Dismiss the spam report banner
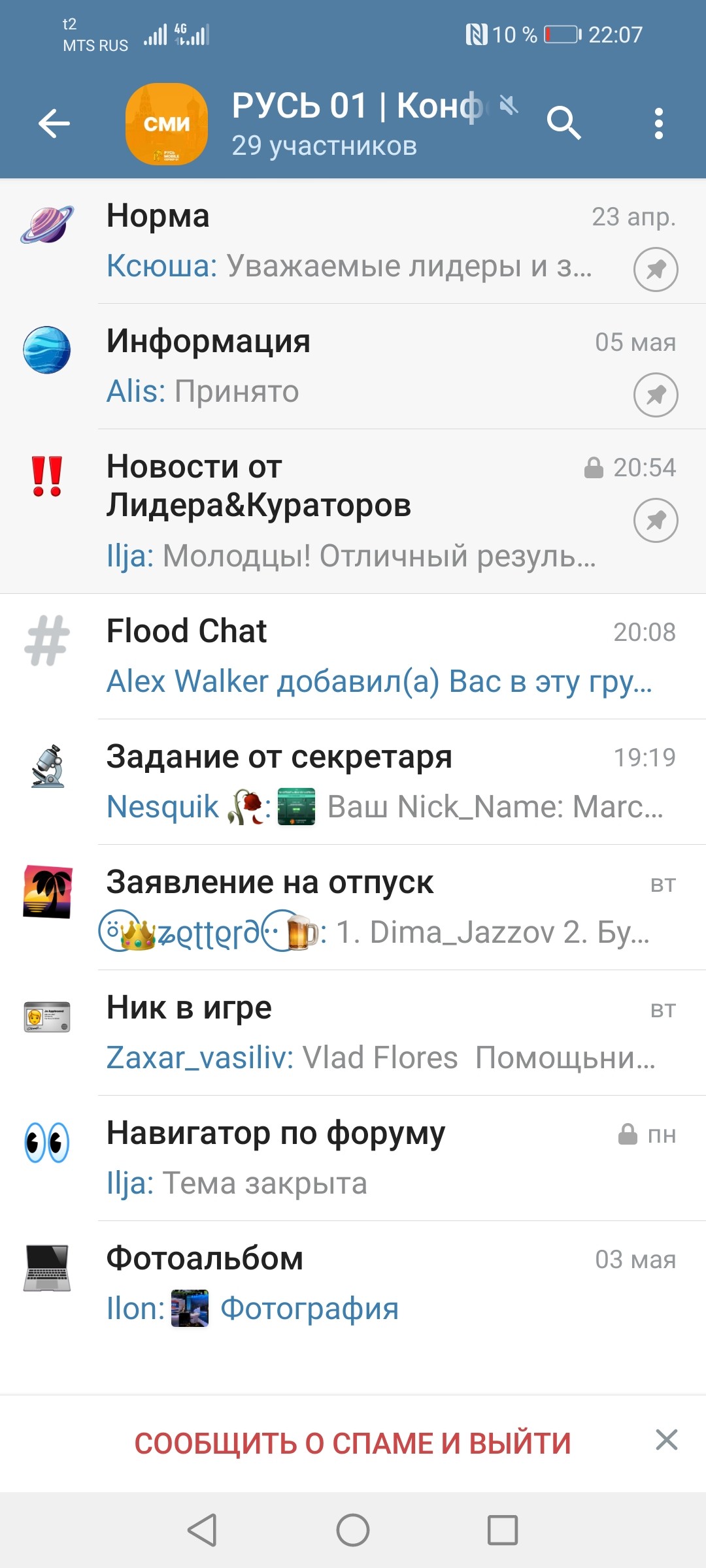 point(666,1440)
